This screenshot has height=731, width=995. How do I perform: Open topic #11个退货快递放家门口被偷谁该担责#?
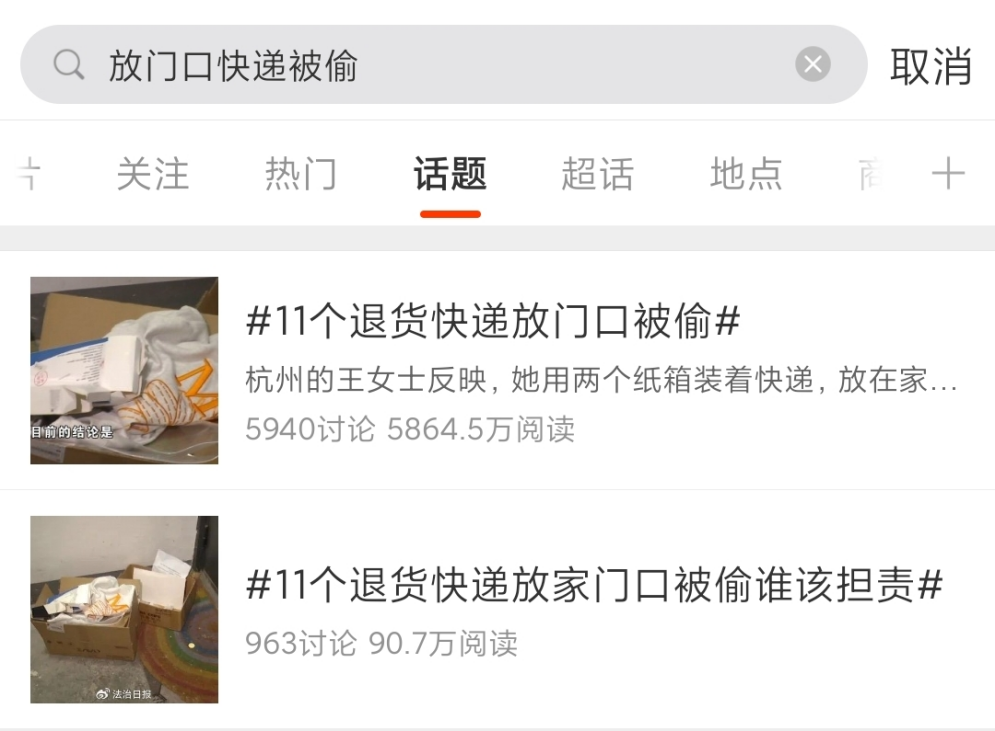pos(594,586)
